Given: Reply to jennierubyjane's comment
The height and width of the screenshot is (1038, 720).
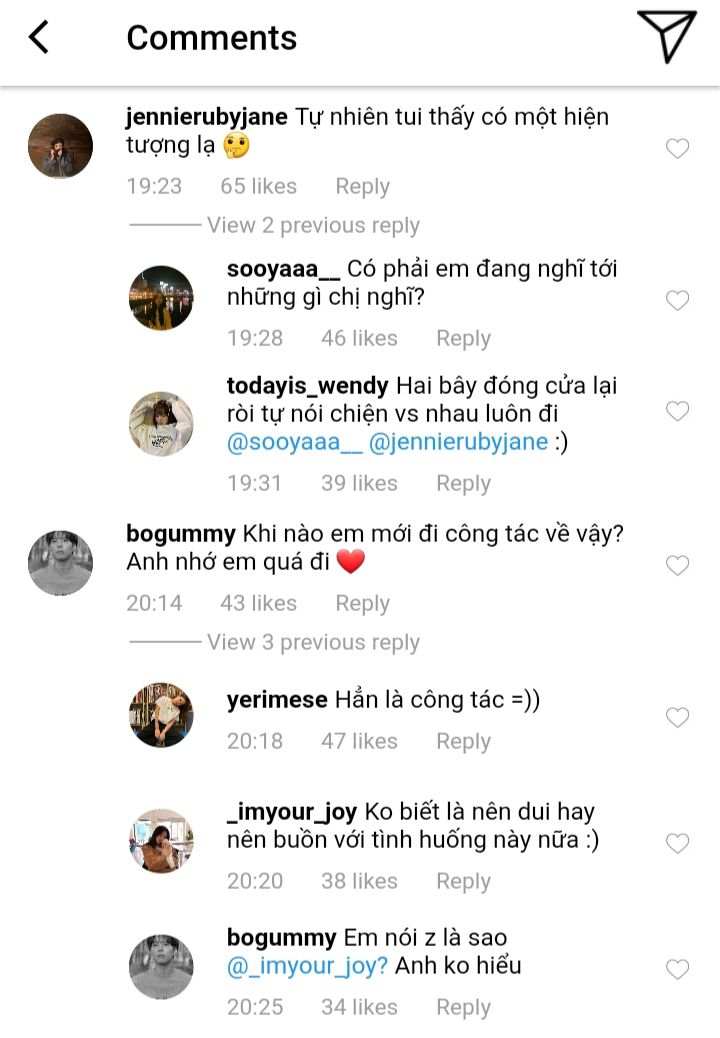Looking at the screenshot, I should 362,186.
